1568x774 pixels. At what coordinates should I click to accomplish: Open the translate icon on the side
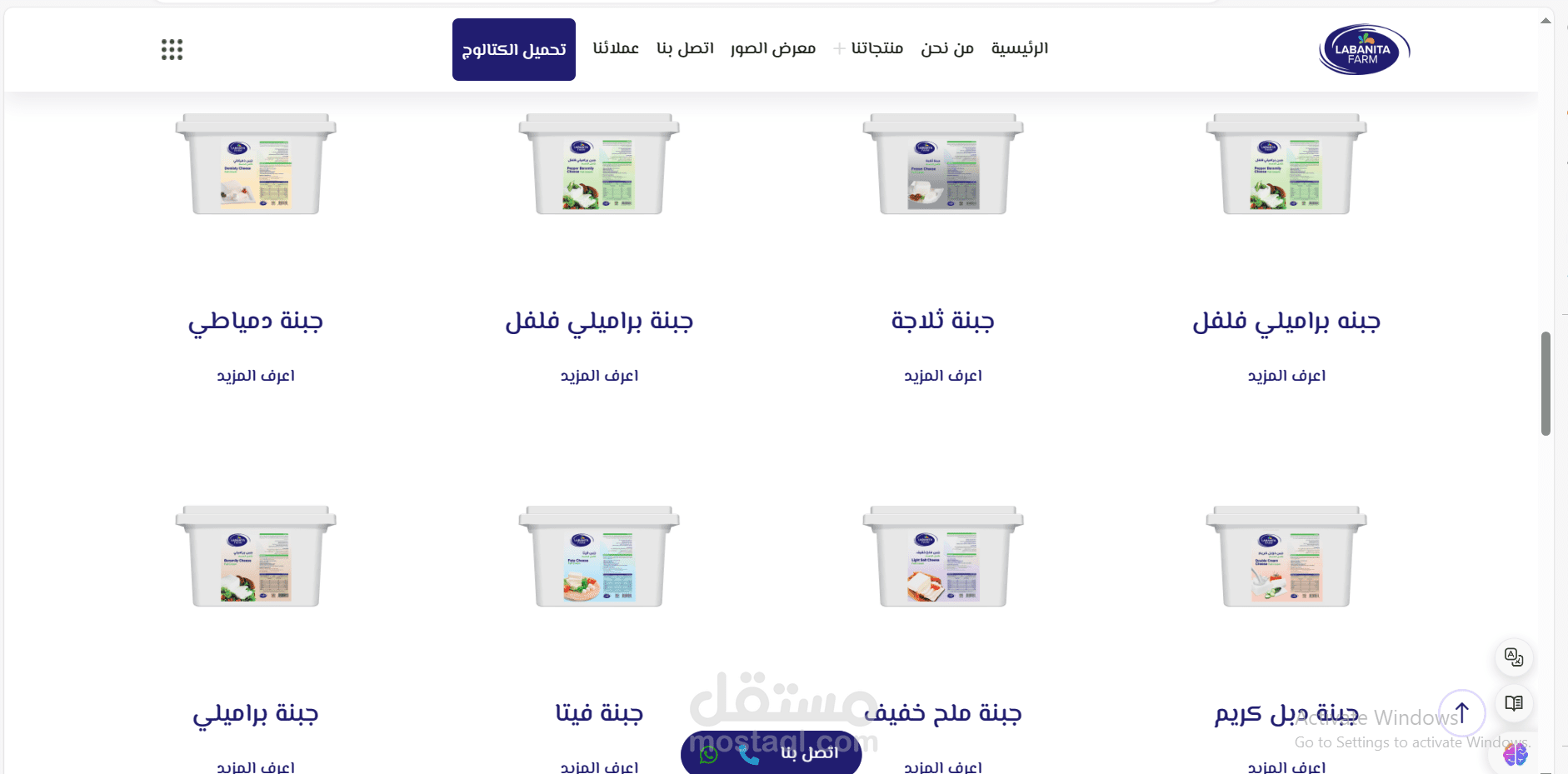(x=1514, y=657)
